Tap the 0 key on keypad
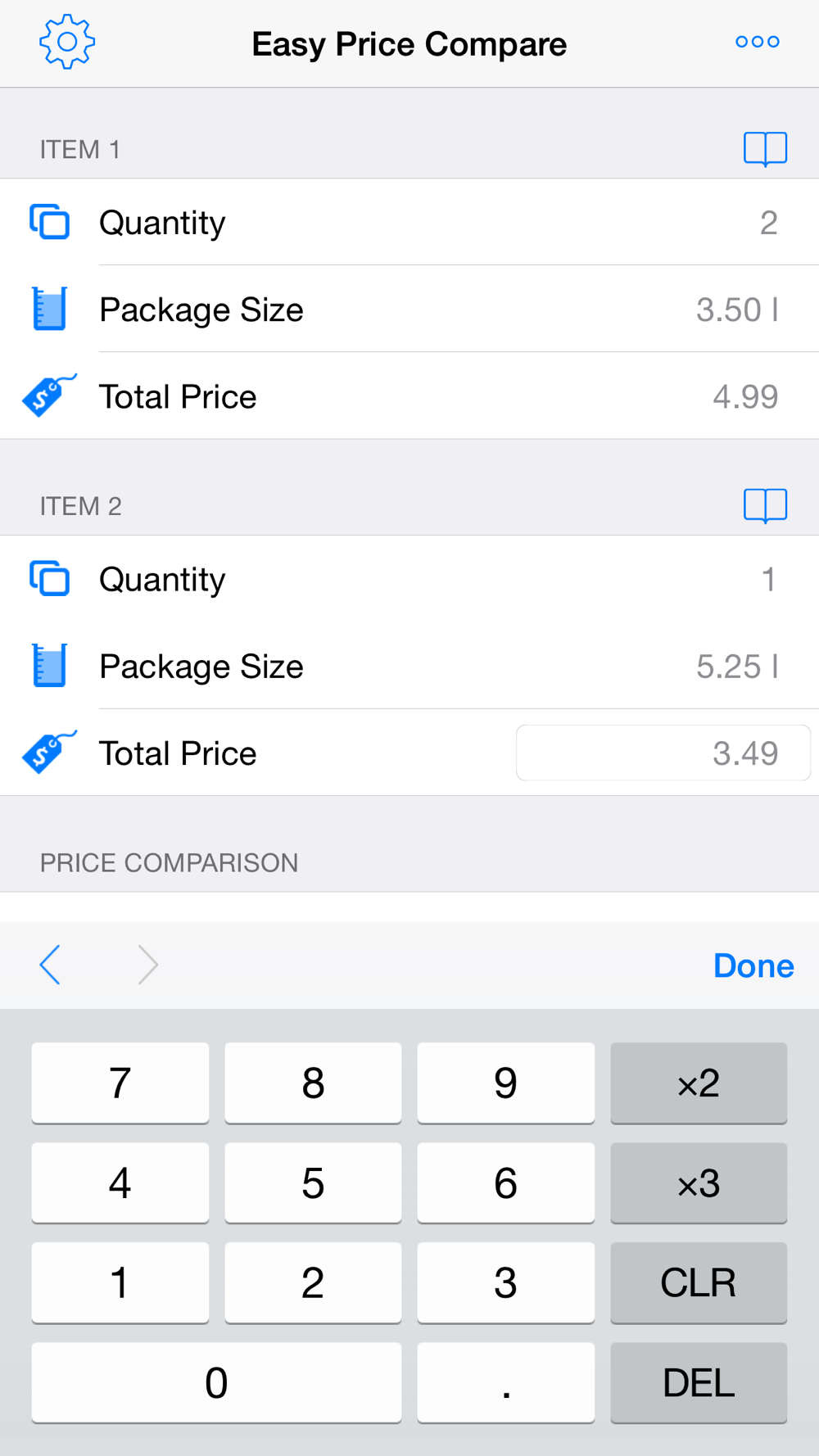The width and height of the screenshot is (819, 1456). click(x=216, y=1382)
